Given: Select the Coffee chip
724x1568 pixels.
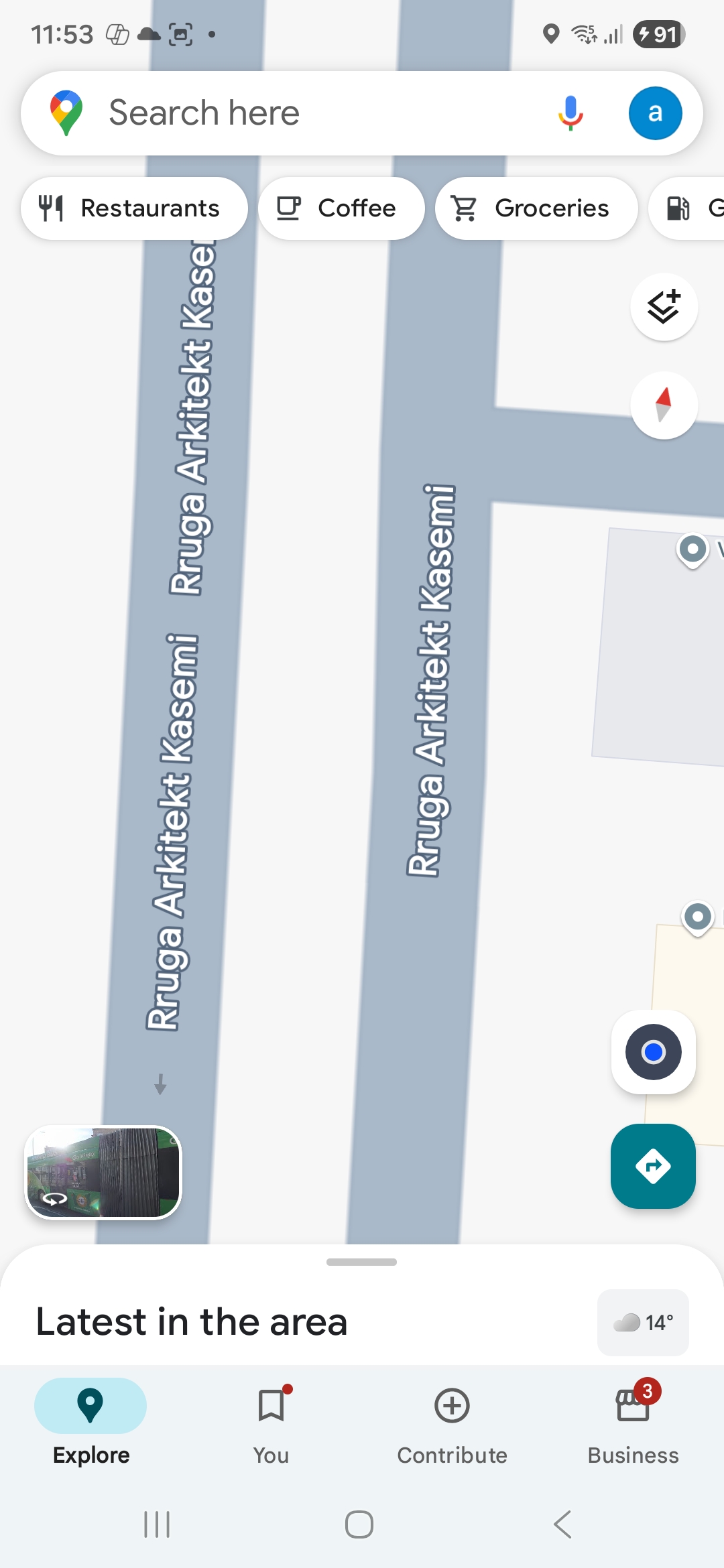Looking at the screenshot, I should click(341, 208).
